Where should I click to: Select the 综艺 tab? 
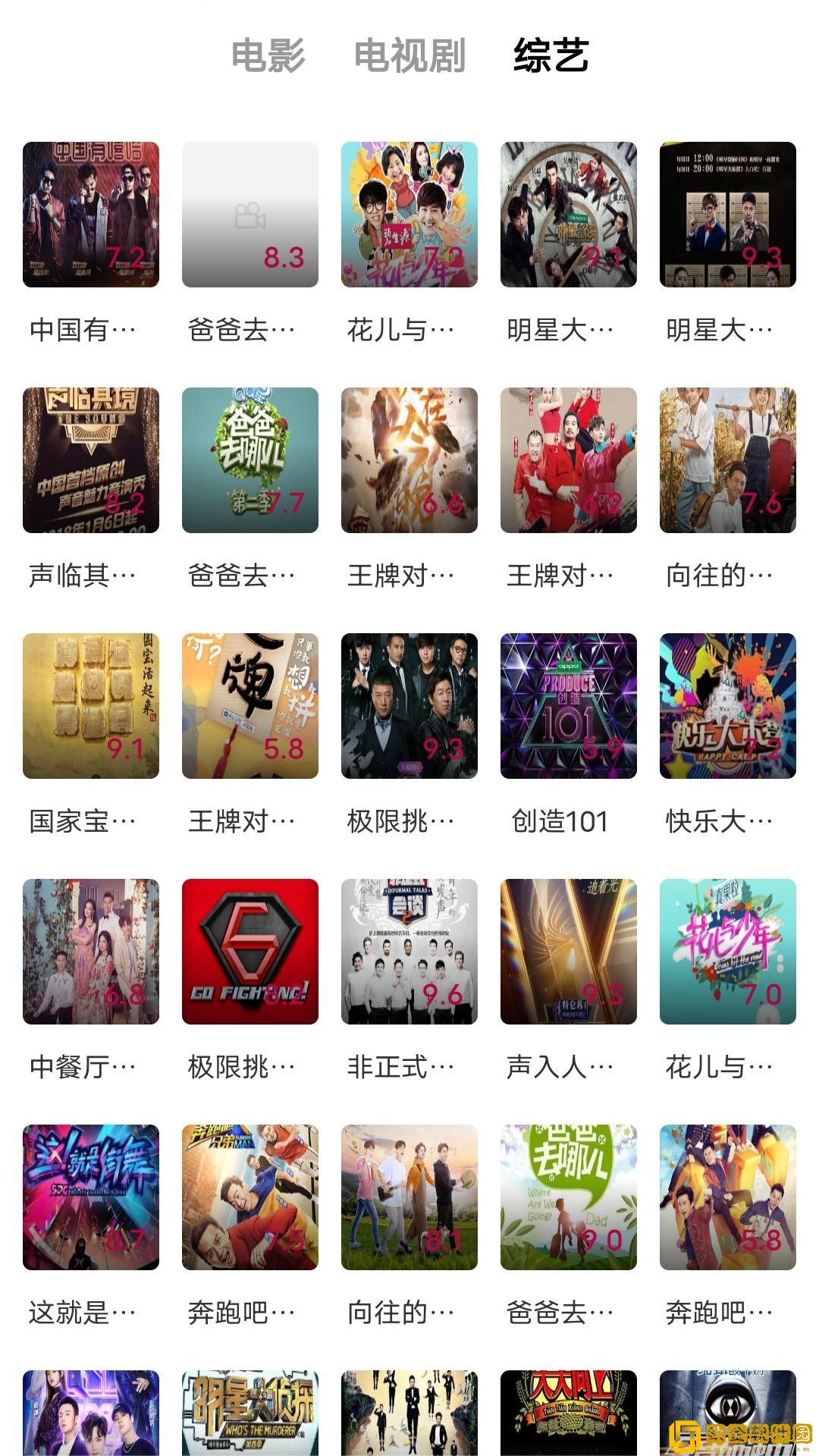[551, 58]
